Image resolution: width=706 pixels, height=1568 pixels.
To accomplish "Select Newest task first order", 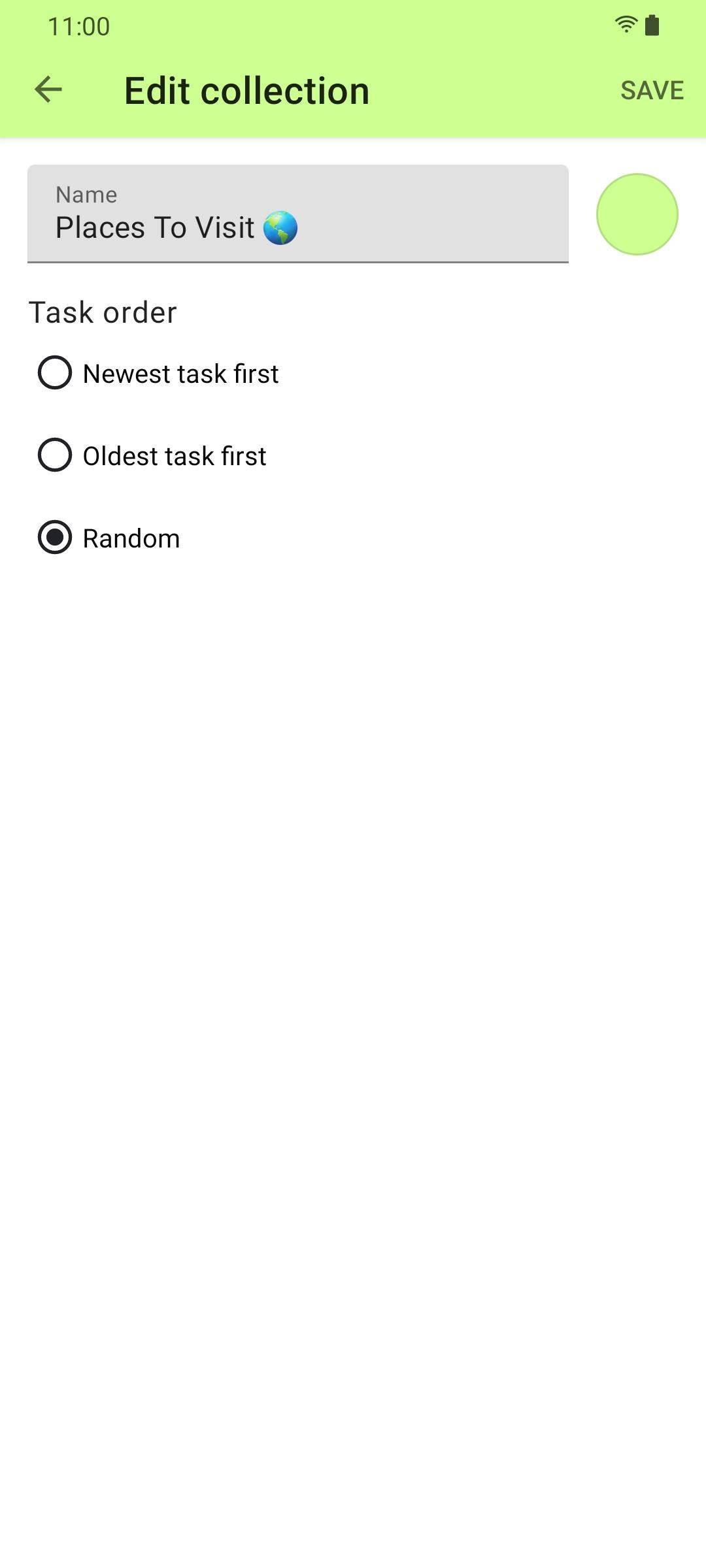I will click(55, 373).
